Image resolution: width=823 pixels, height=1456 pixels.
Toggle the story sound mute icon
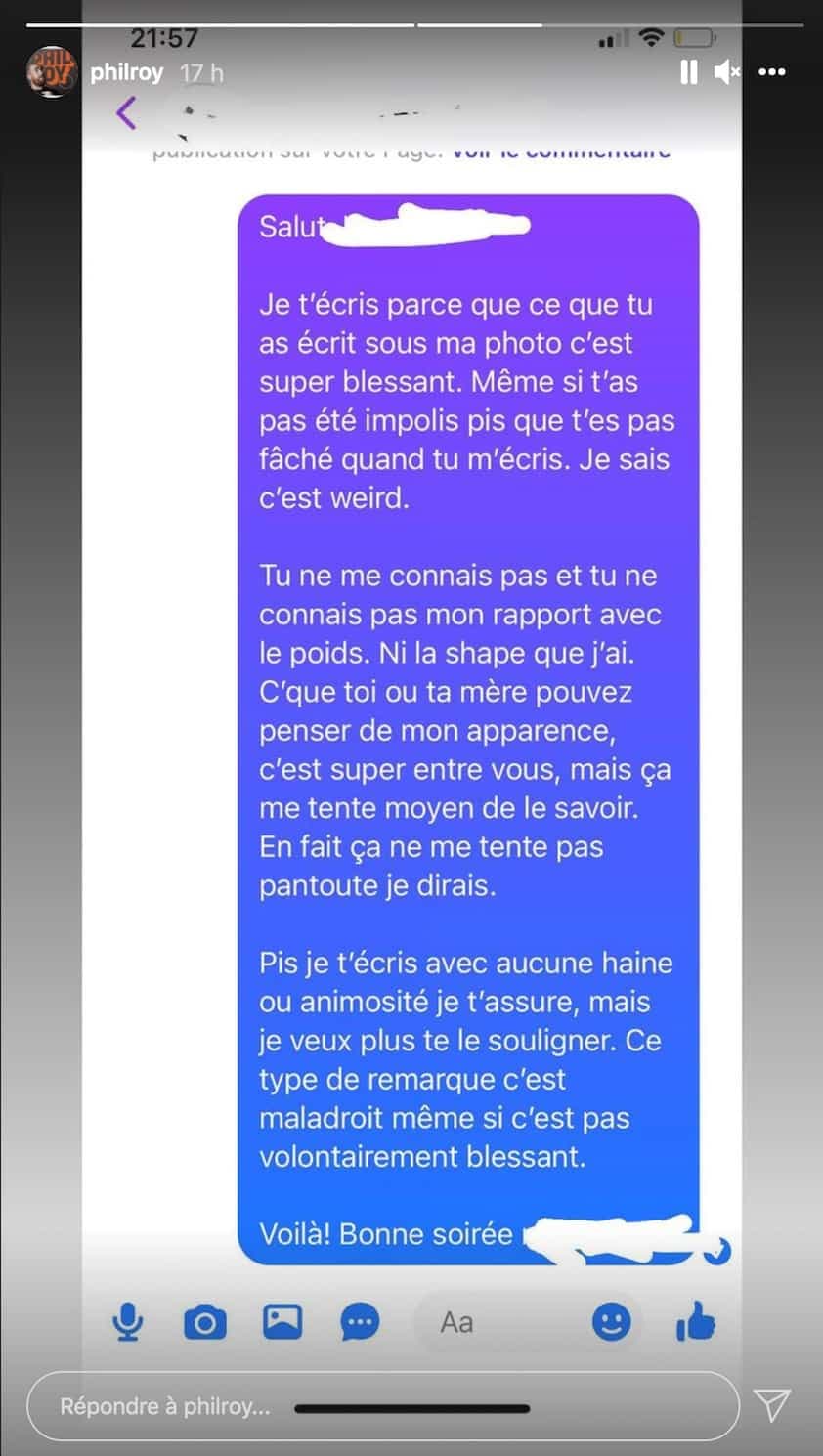click(x=727, y=71)
